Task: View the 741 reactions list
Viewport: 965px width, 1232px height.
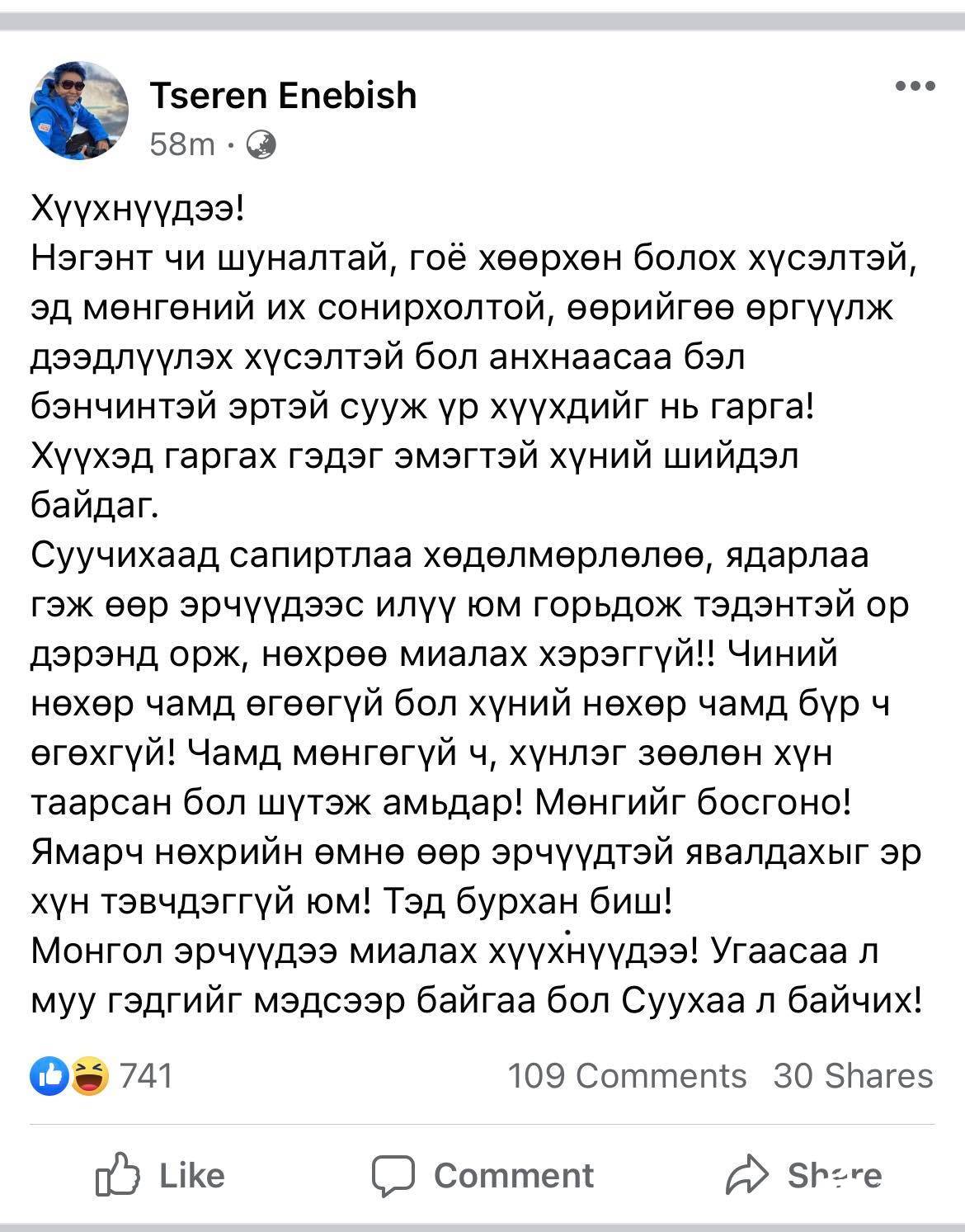Action: [102, 1076]
